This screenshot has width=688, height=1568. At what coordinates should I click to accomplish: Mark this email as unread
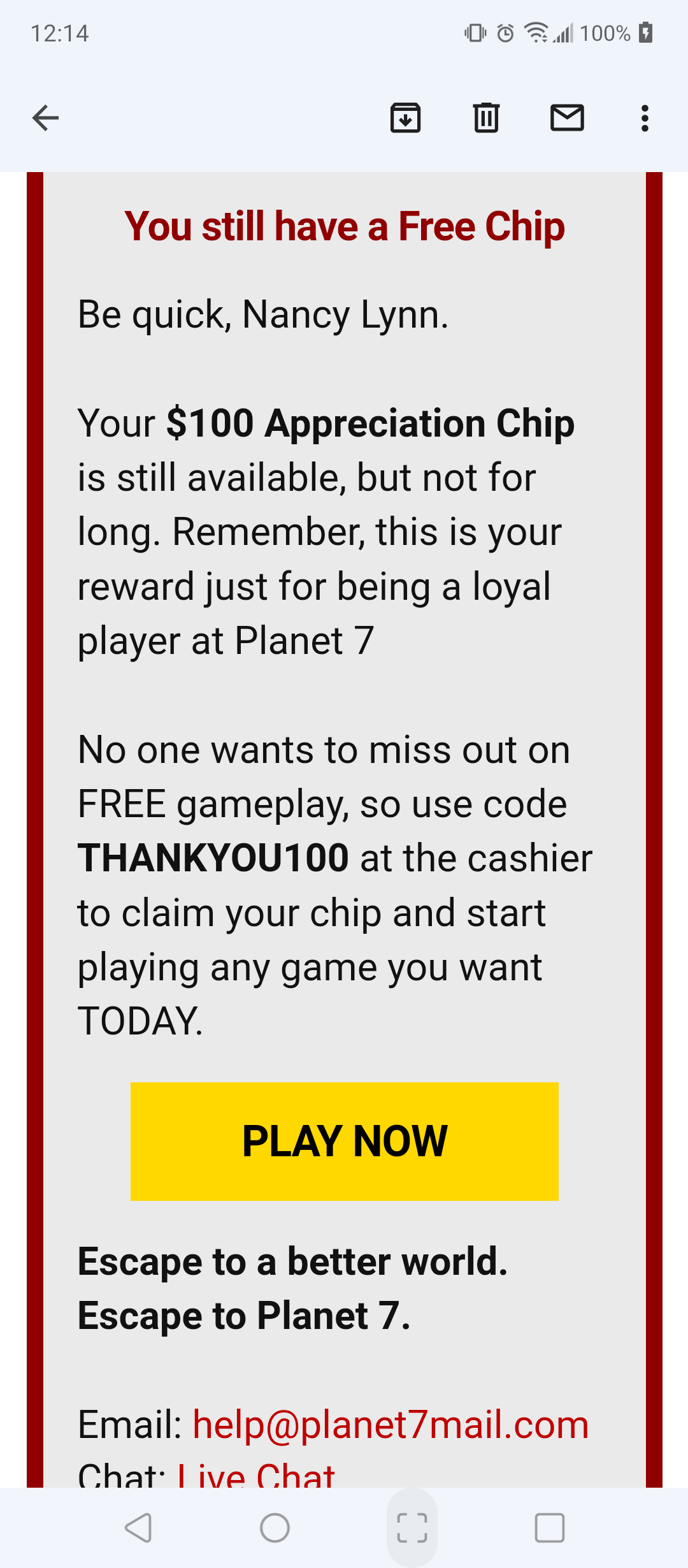pos(567,118)
